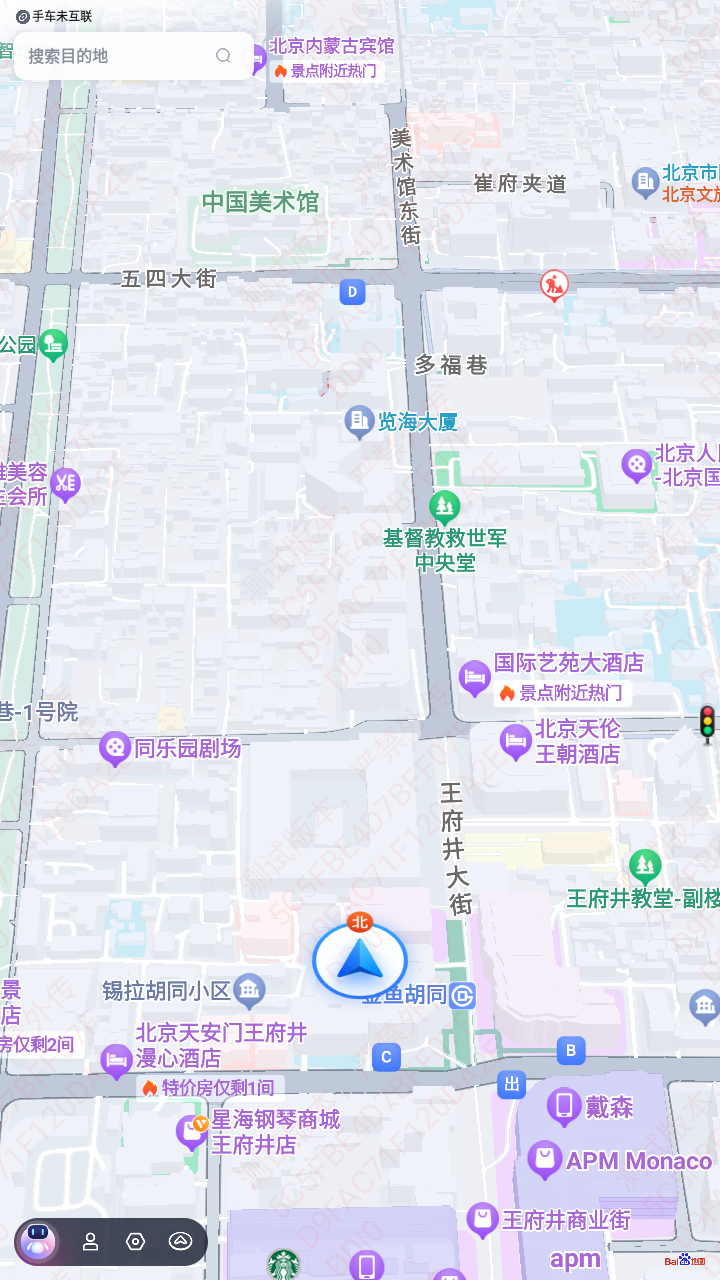Viewport: 720px width, 1280px height.
Task: Select the 王府井教堂-副楼 marker
Action: click(645, 865)
